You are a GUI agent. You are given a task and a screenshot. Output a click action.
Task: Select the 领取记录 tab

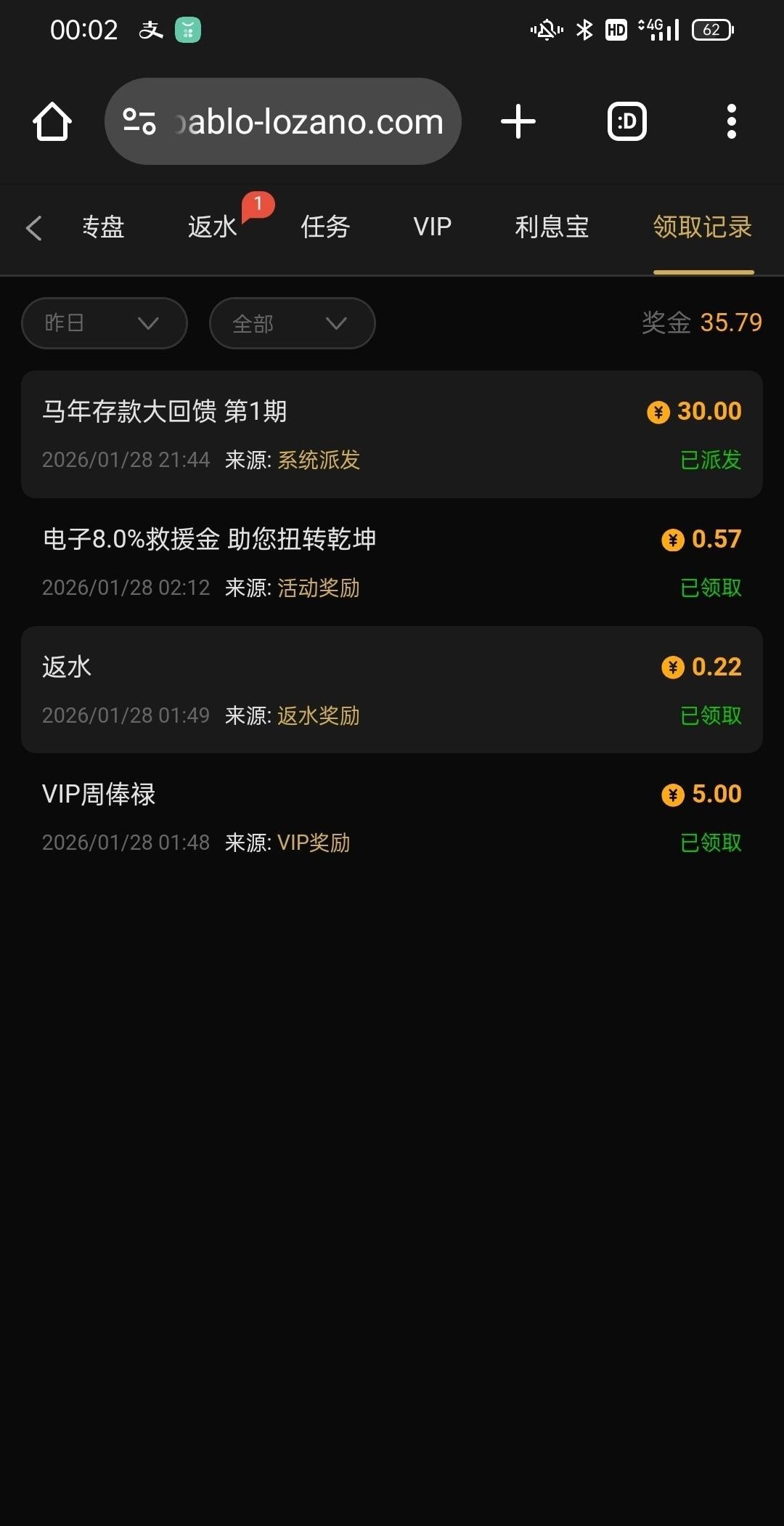point(702,227)
